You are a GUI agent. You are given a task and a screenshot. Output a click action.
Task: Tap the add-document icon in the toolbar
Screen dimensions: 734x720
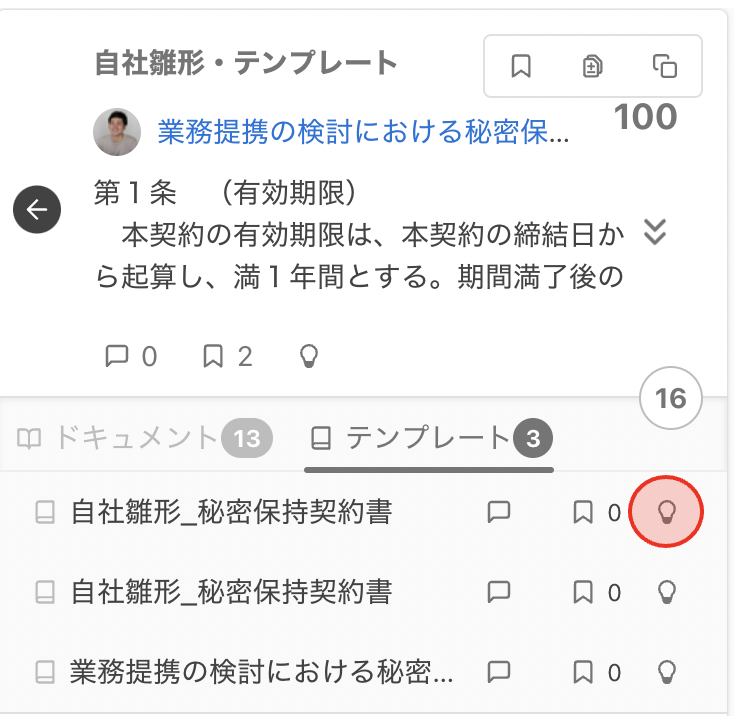coord(592,66)
